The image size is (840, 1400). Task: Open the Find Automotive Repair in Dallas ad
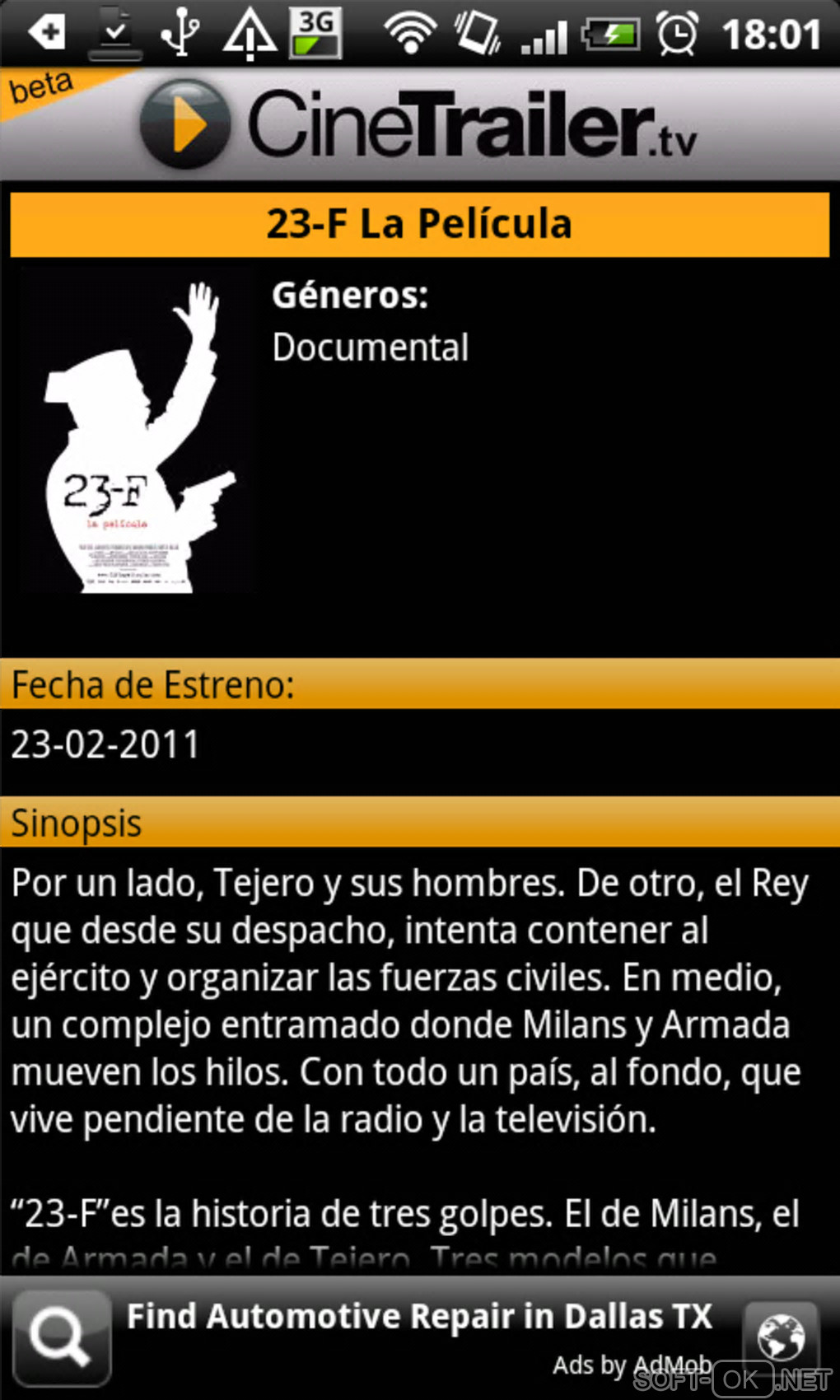click(x=420, y=1318)
